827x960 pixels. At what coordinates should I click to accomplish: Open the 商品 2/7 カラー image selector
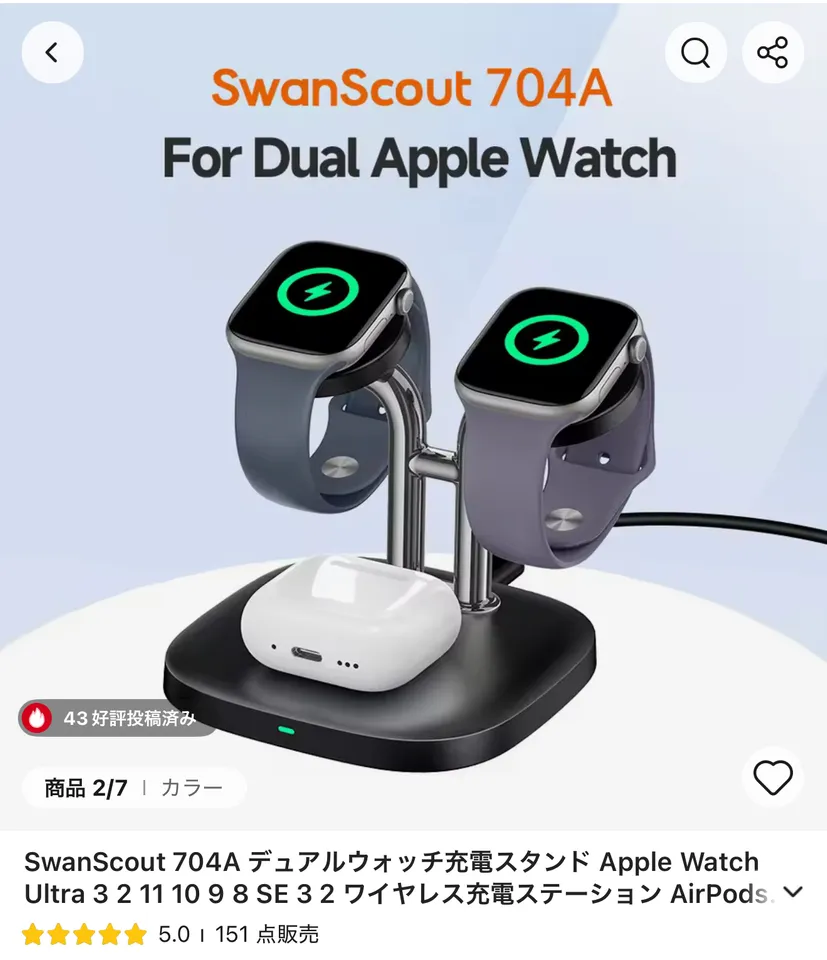click(134, 788)
